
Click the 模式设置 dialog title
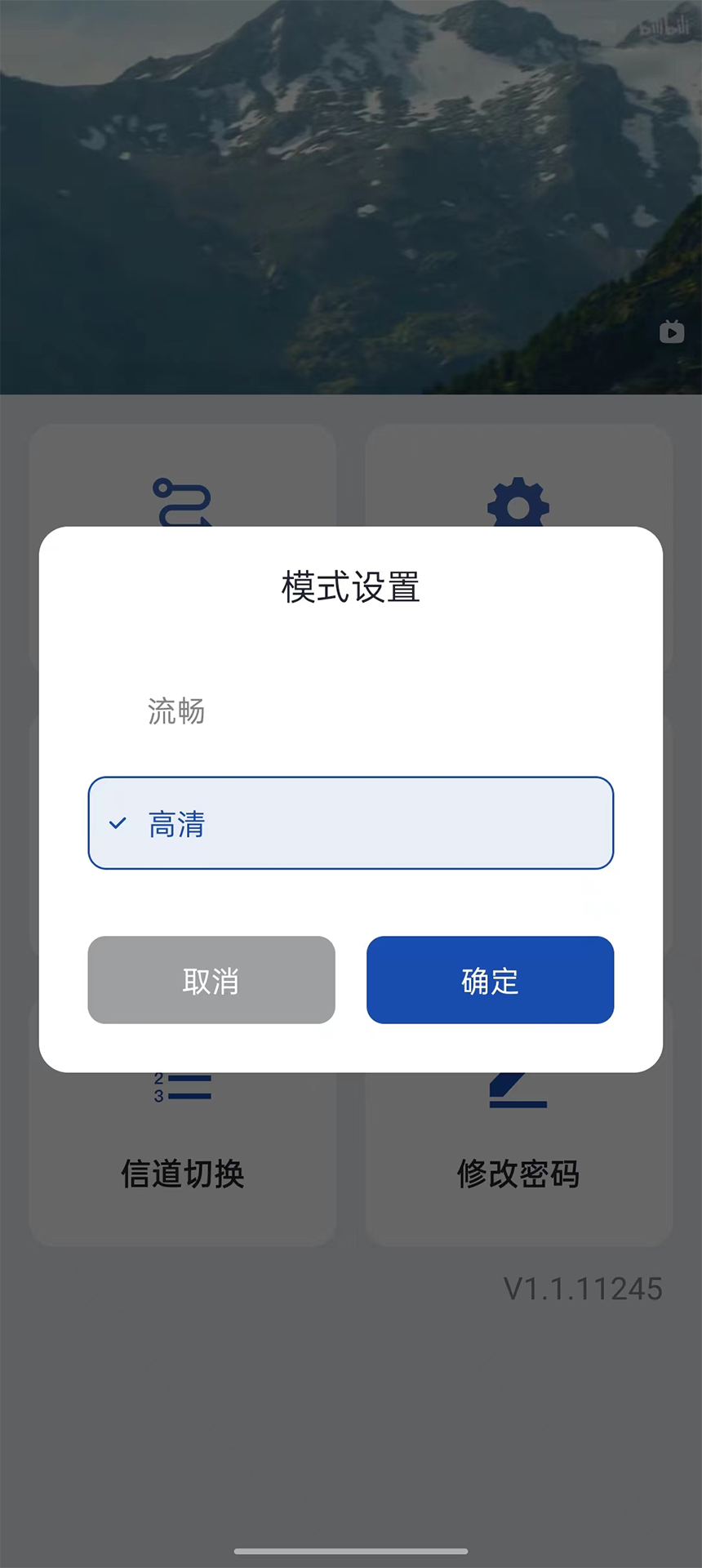point(351,586)
